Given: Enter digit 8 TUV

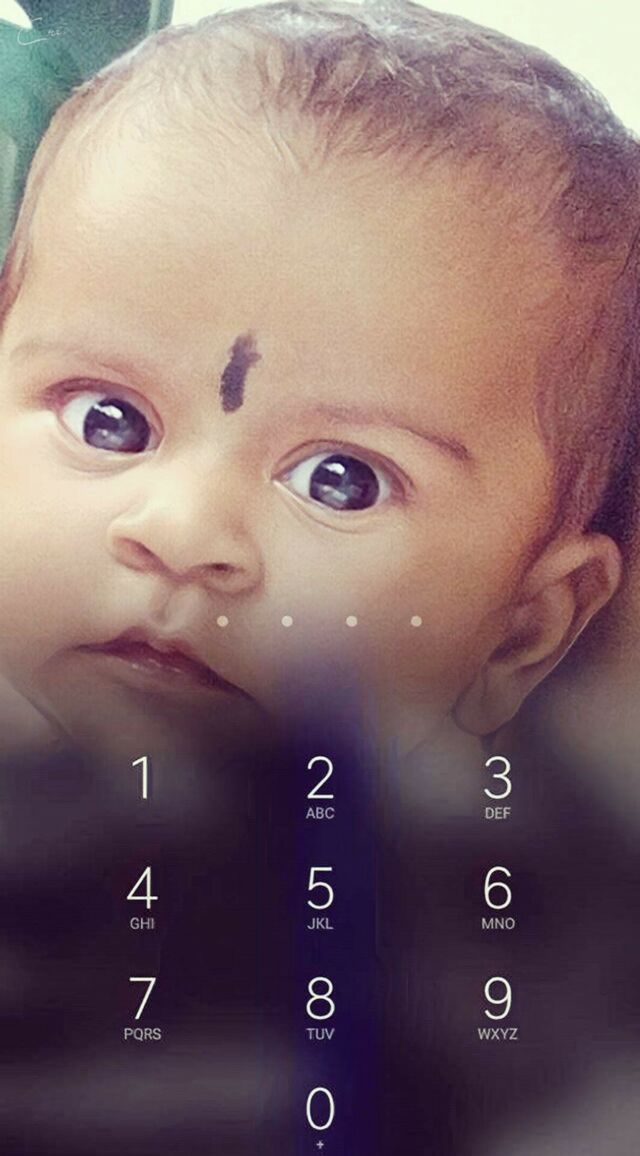Looking at the screenshot, I should click(320, 1007).
